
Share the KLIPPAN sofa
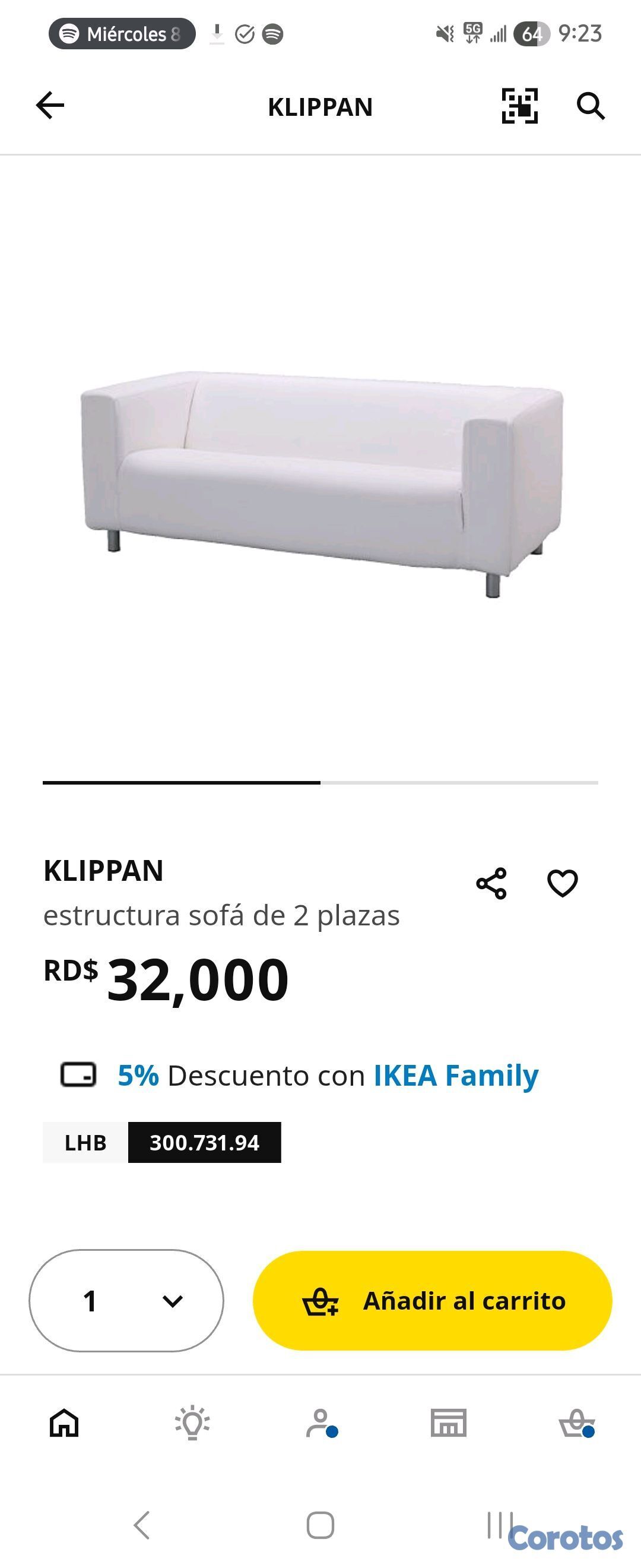pyautogui.click(x=491, y=883)
